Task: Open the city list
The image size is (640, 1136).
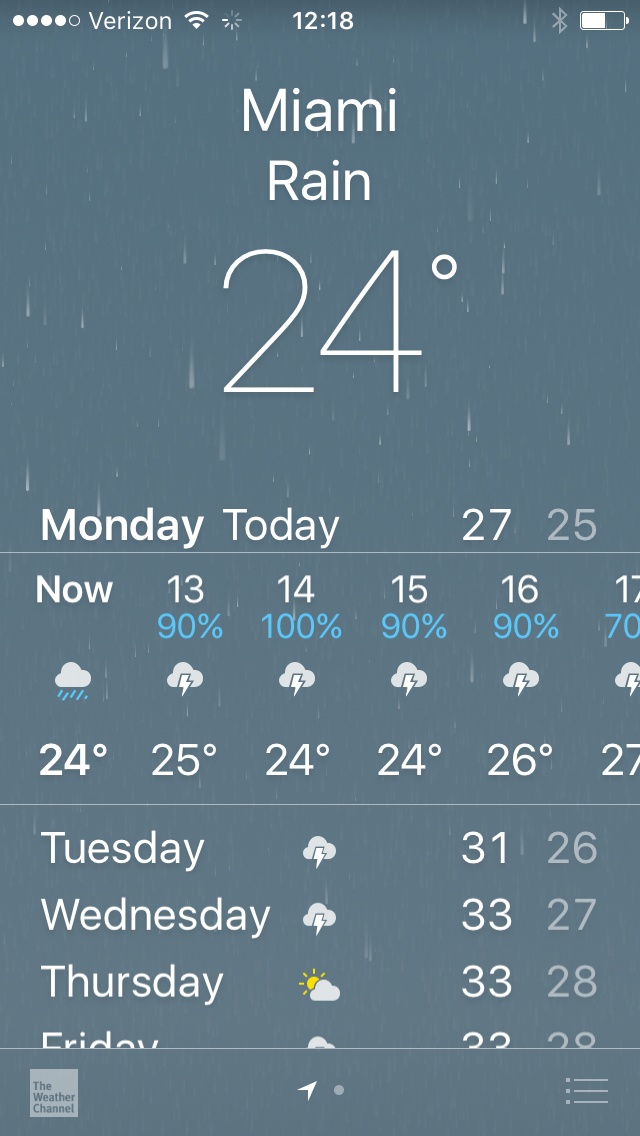Action: (586, 1090)
